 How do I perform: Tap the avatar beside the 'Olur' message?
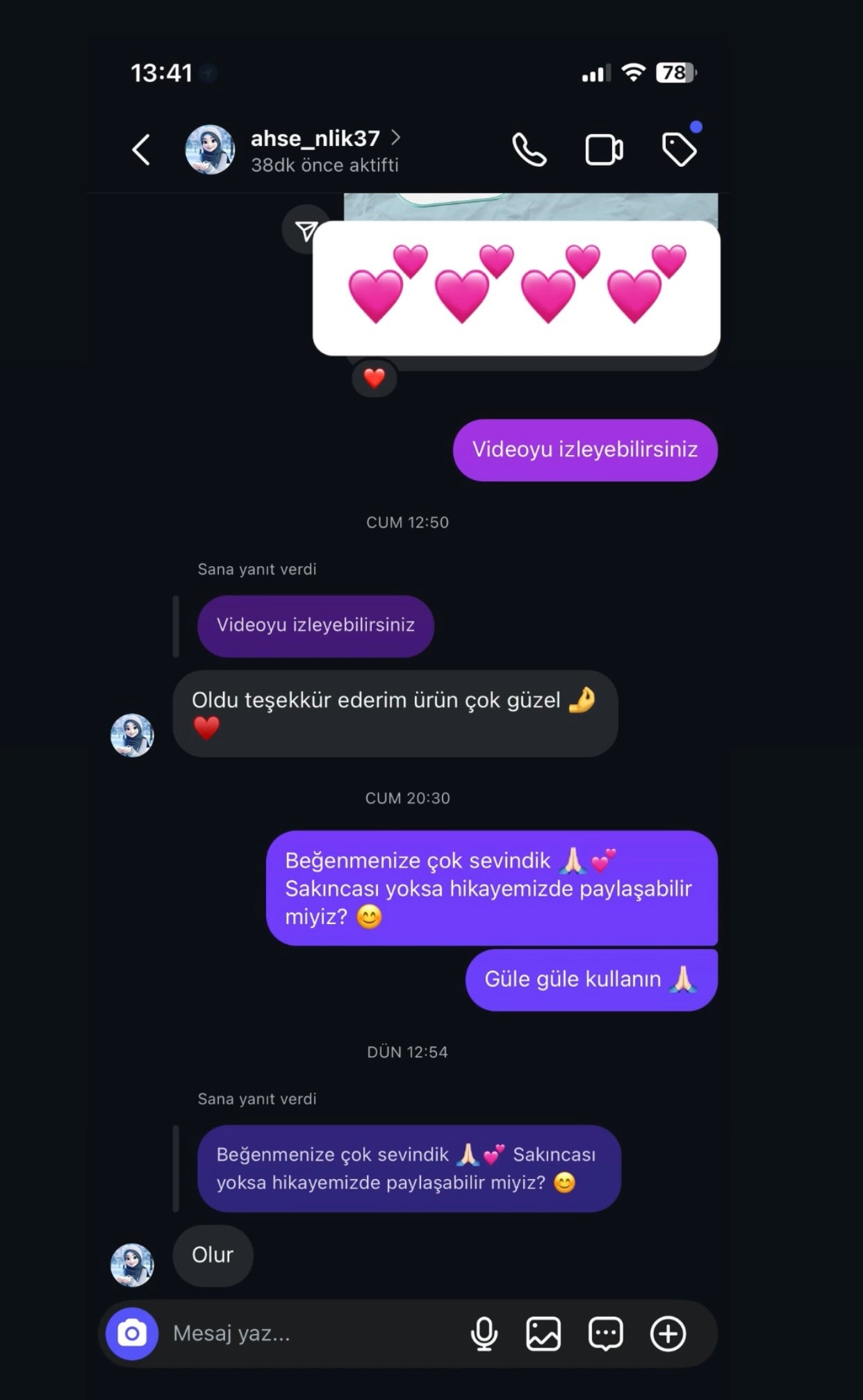pyautogui.click(x=132, y=1265)
